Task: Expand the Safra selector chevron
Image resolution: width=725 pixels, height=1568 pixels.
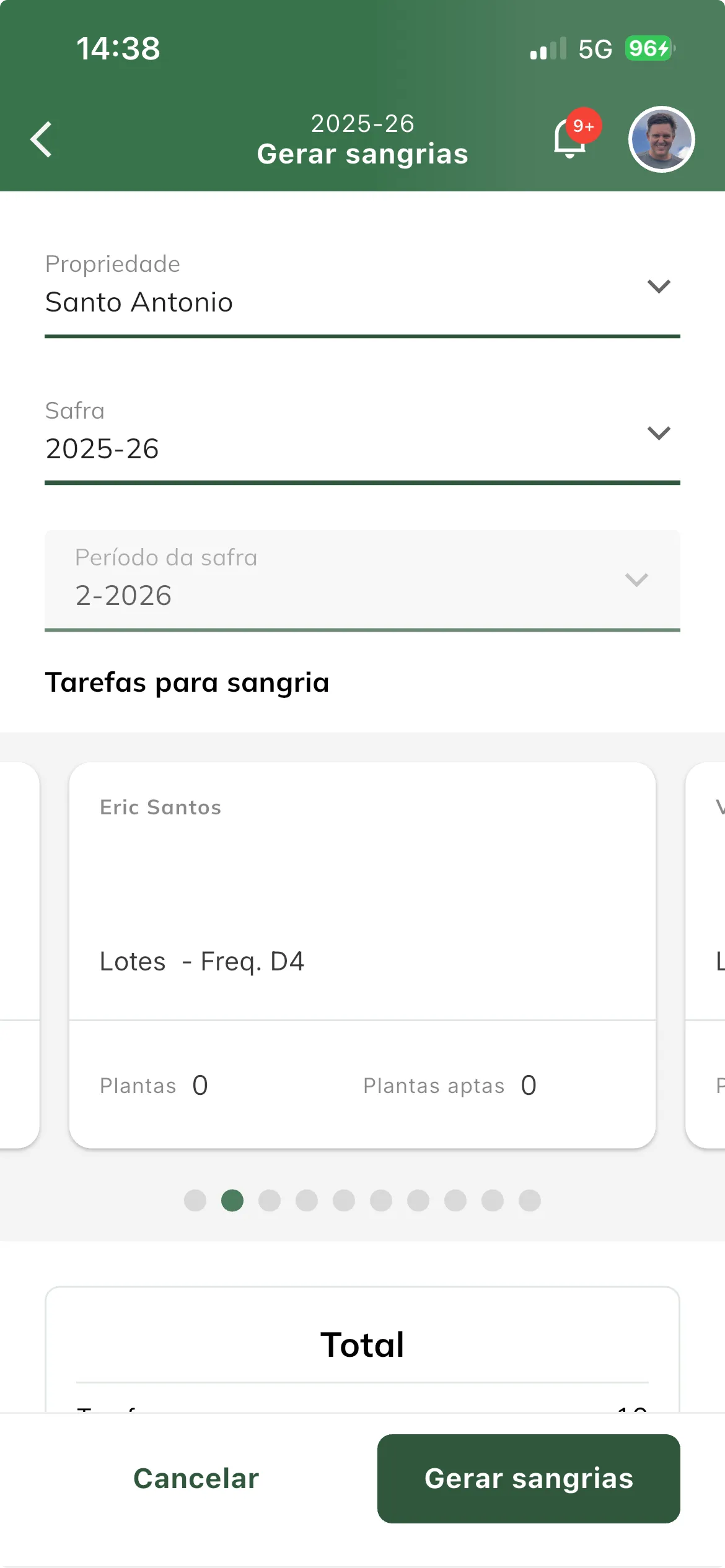Action: 658,433
